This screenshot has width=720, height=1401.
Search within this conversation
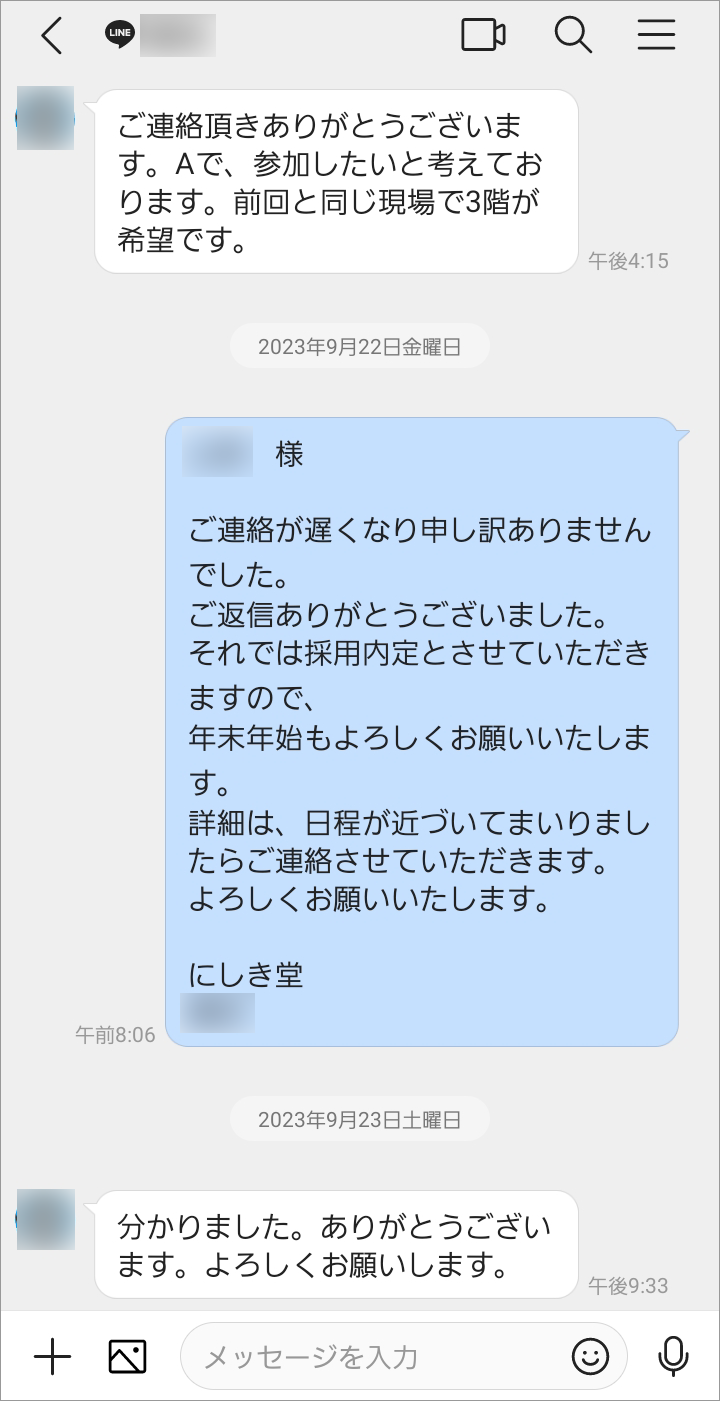573,36
